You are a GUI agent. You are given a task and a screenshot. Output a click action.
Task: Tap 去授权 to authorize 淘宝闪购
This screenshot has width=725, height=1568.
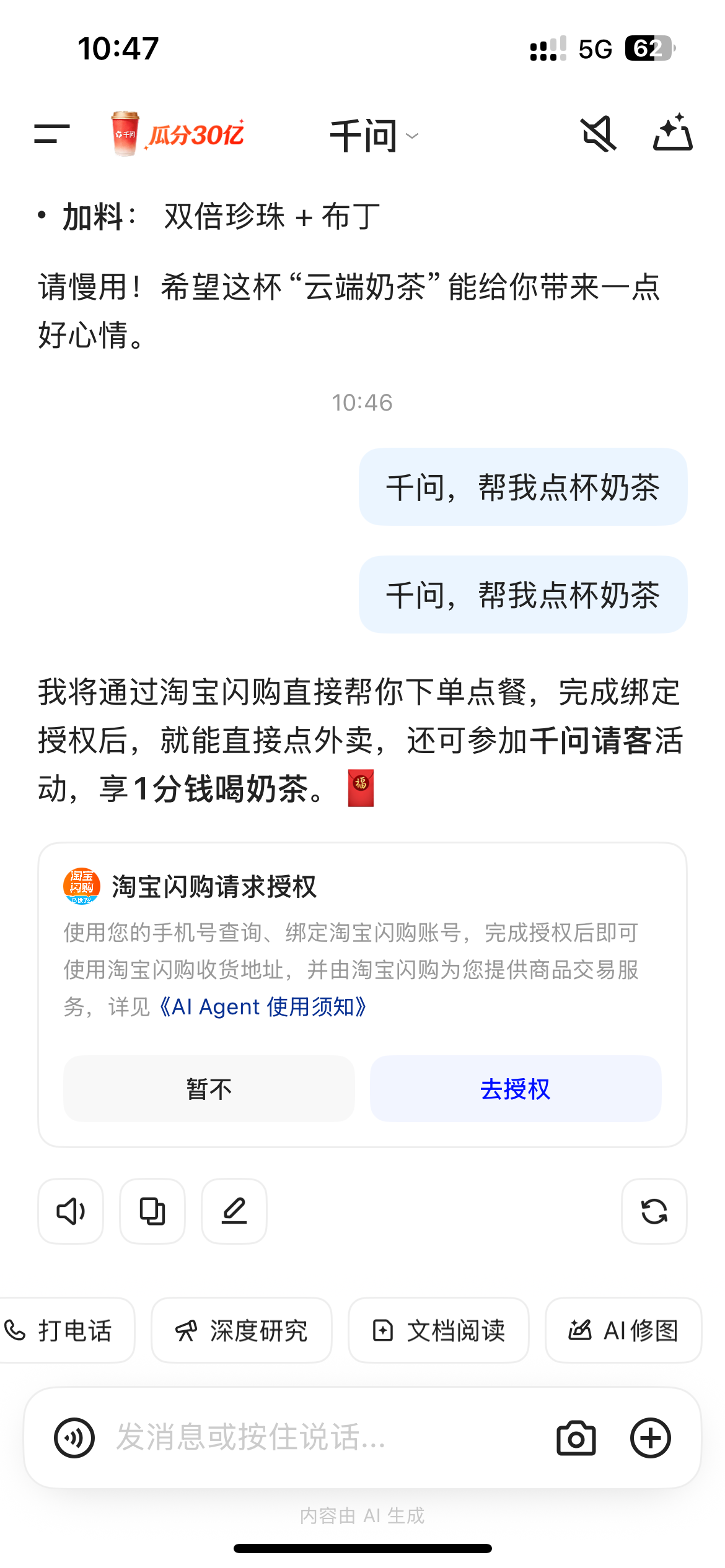[x=516, y=1089]
